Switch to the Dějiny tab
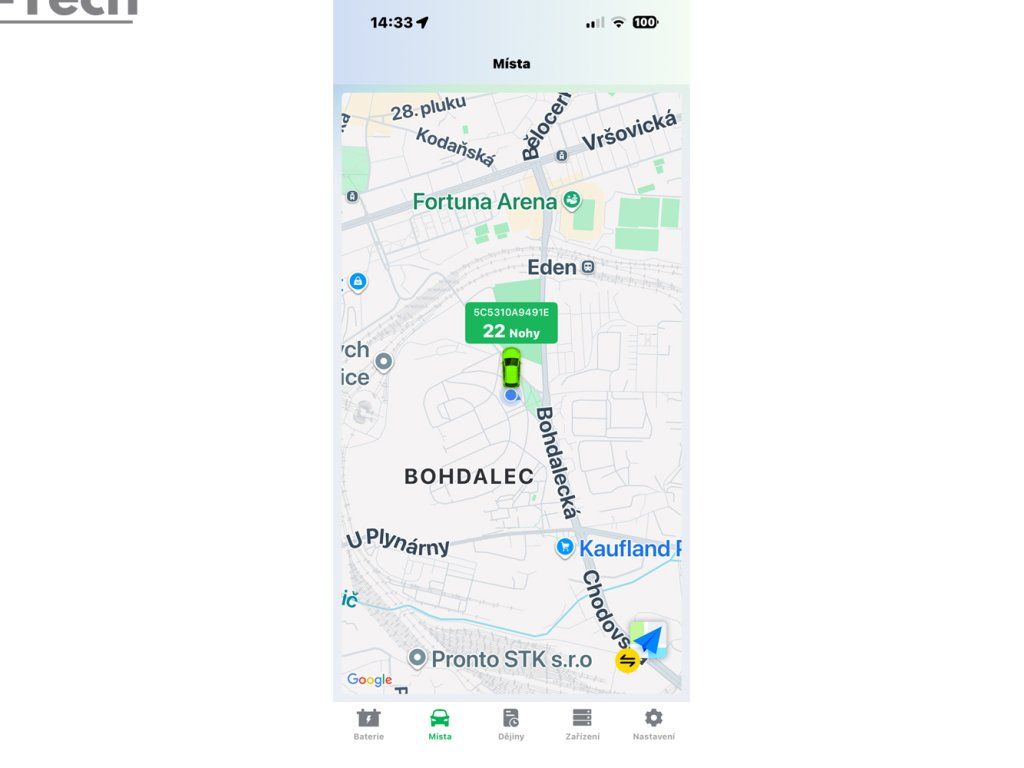 tap(511, 724)
